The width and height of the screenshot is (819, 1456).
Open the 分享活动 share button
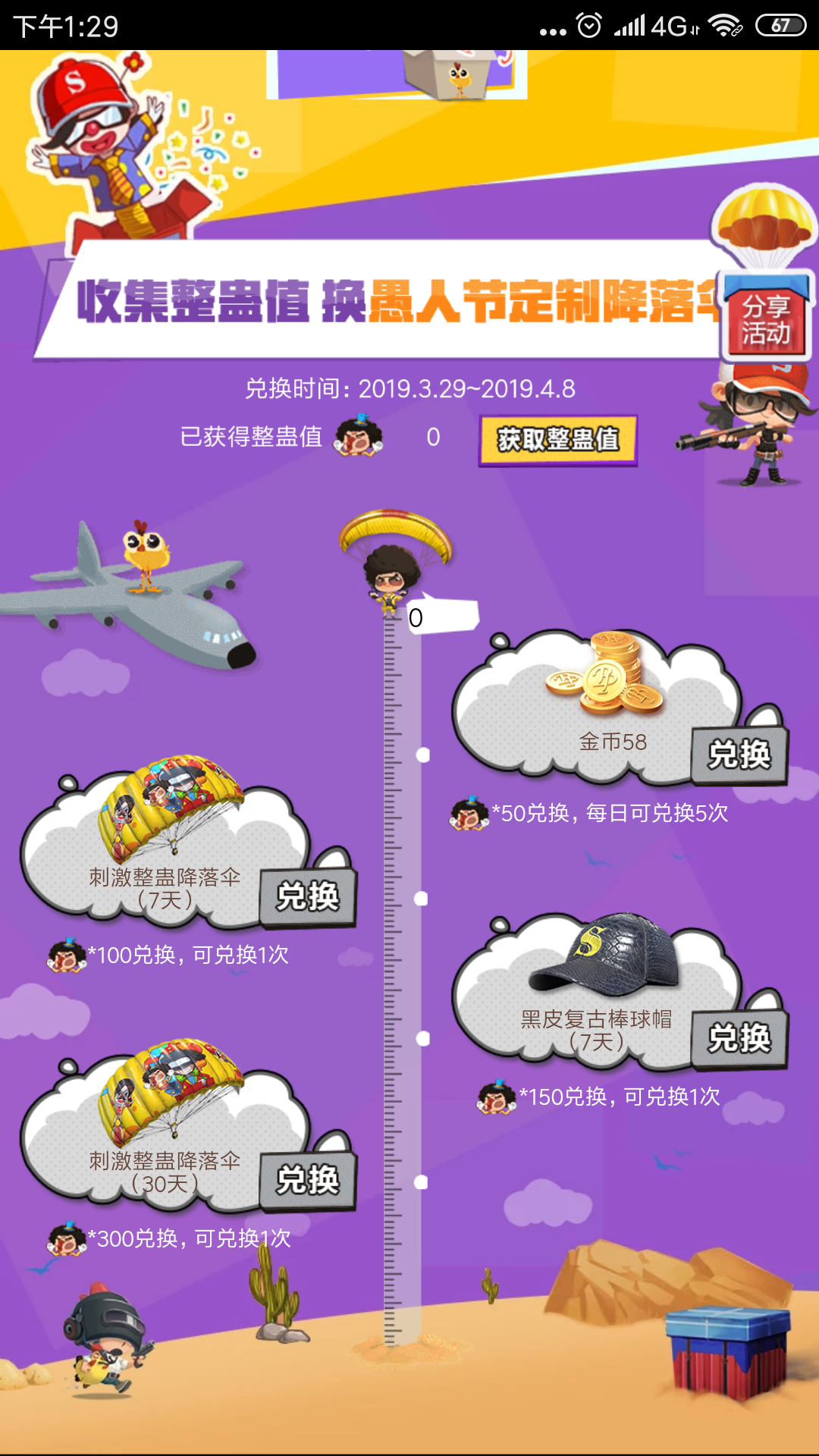766,321
